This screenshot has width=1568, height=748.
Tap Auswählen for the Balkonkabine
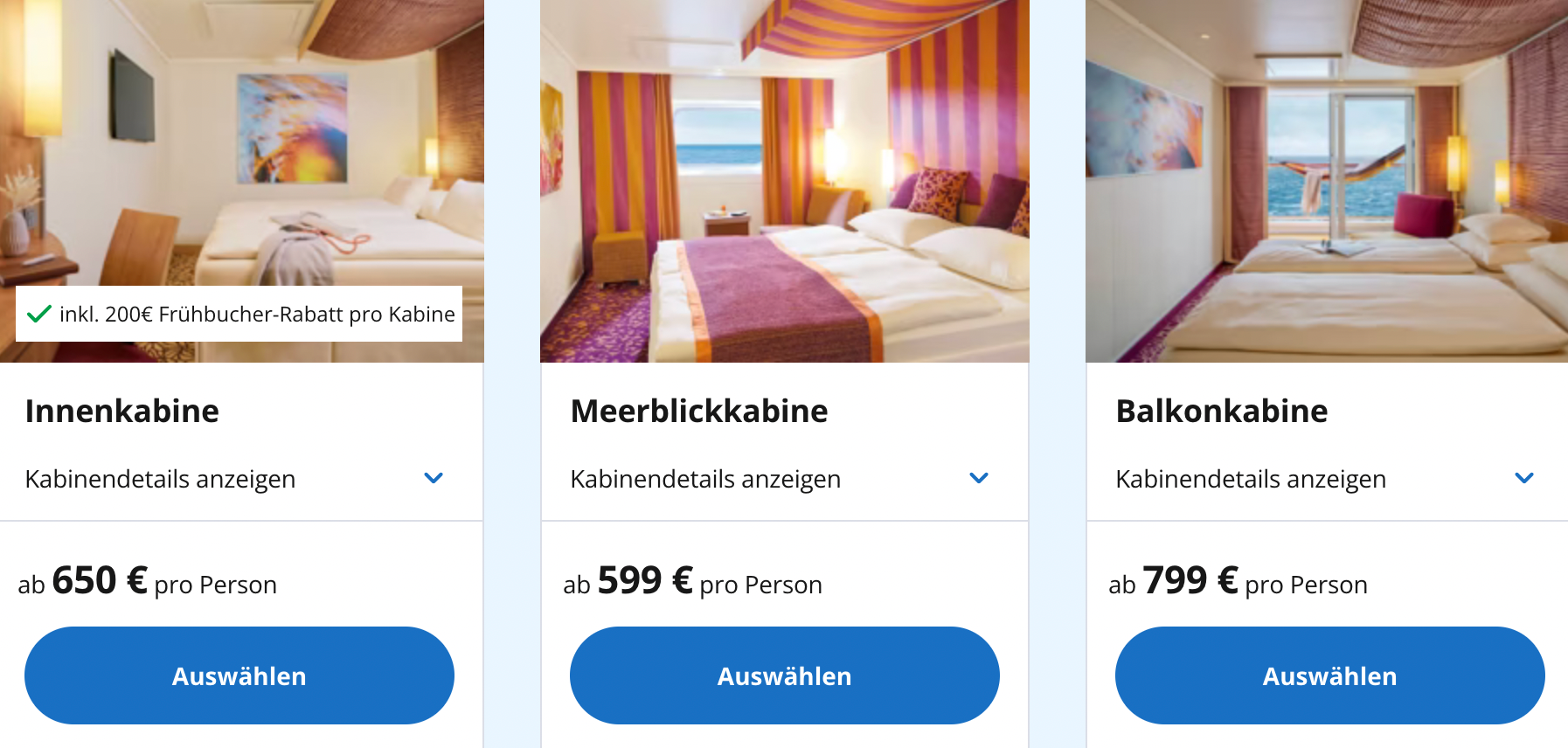[1329, 675]
